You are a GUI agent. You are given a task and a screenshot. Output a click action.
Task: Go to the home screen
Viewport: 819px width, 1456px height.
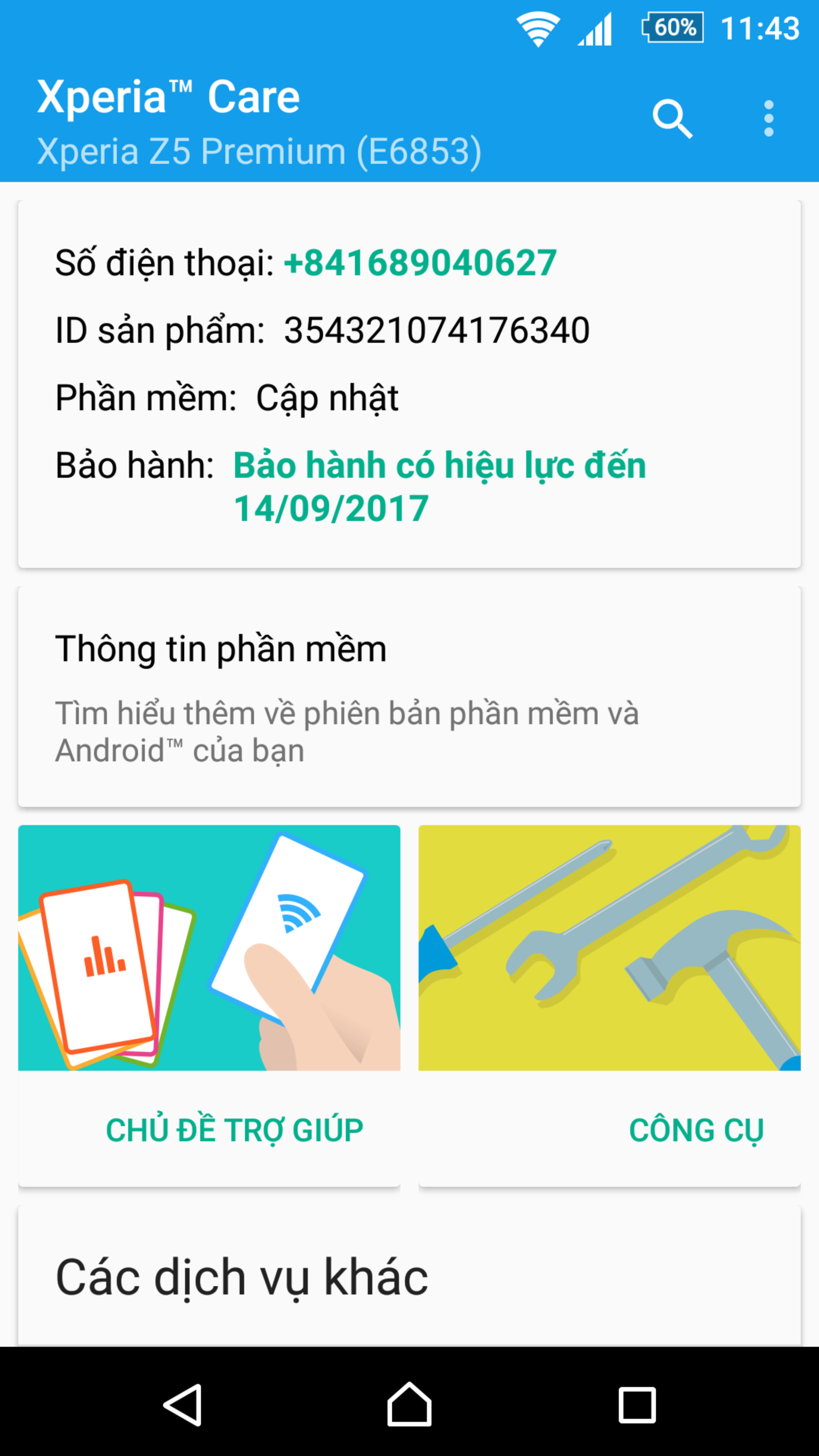409,1404
